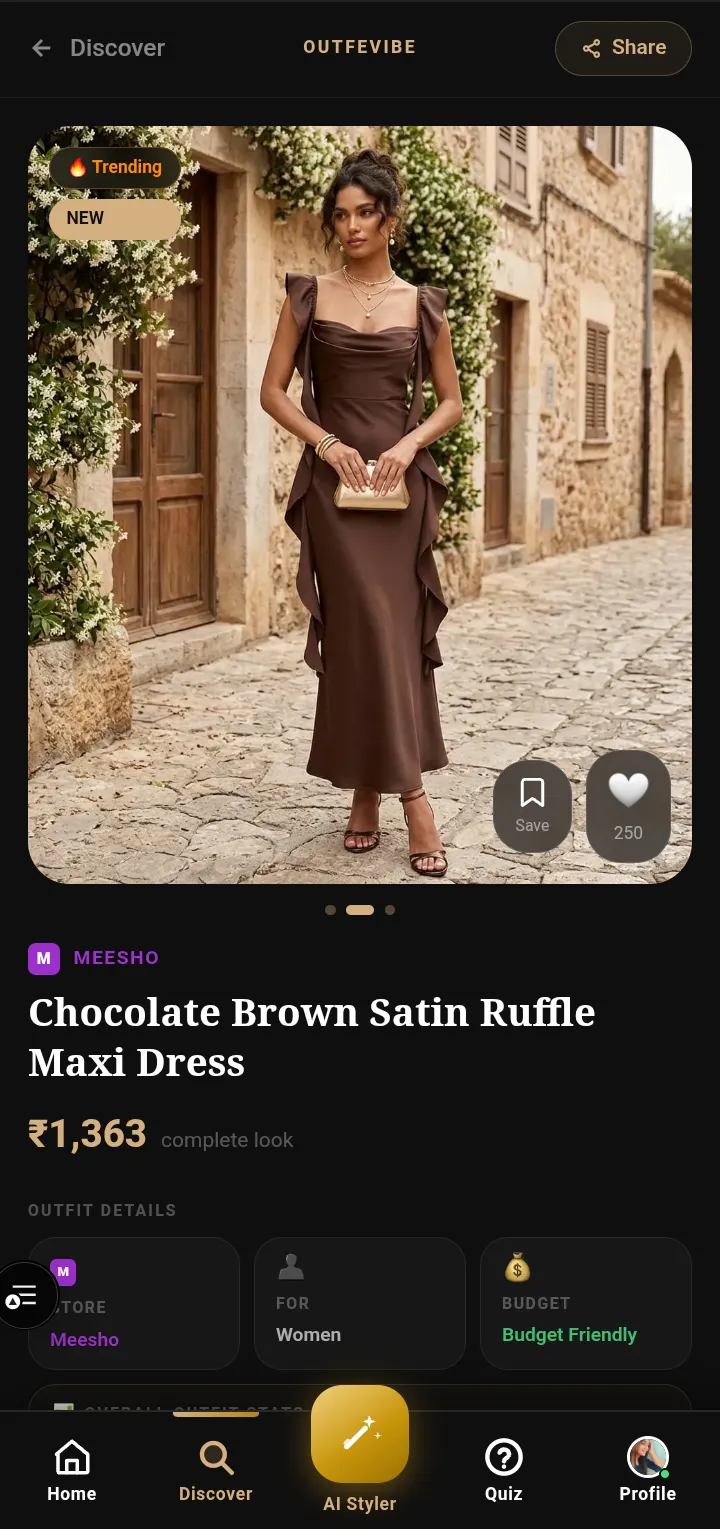Open the Discover tab
The height and width of the screenshot is (1529, 720).
click(x=216, y=1470)
